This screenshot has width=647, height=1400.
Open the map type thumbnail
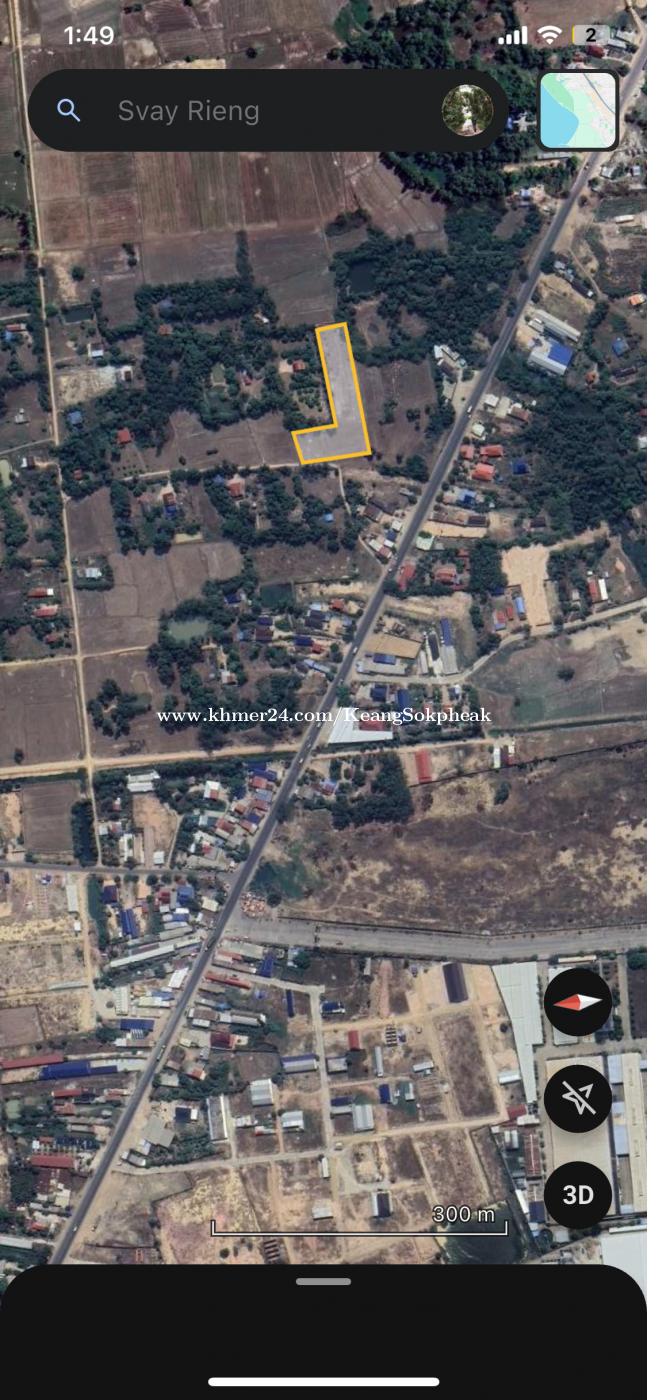tap(578, 111)
